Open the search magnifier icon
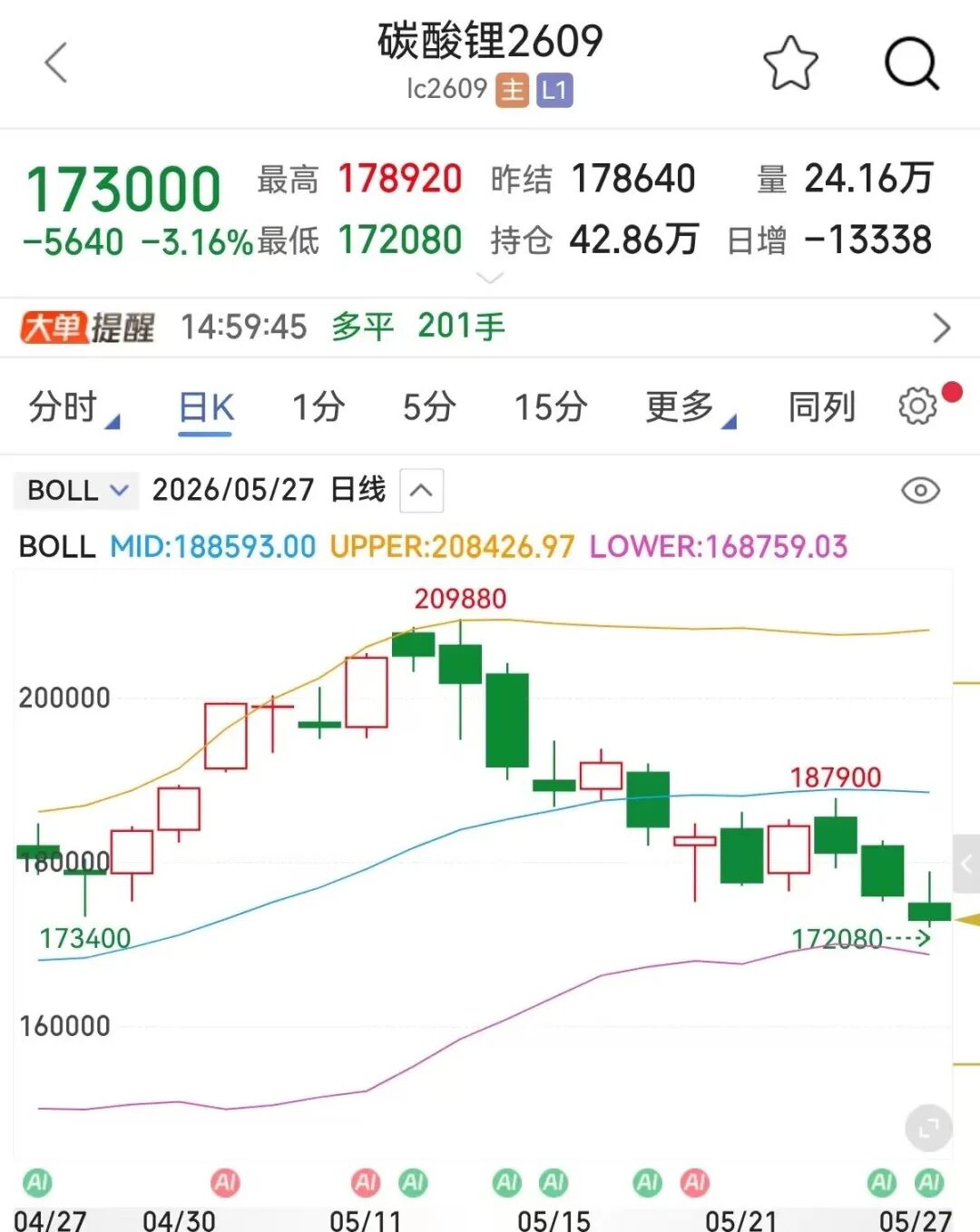The width and height of the screenshot is (980, 1232). click(911, 63)
